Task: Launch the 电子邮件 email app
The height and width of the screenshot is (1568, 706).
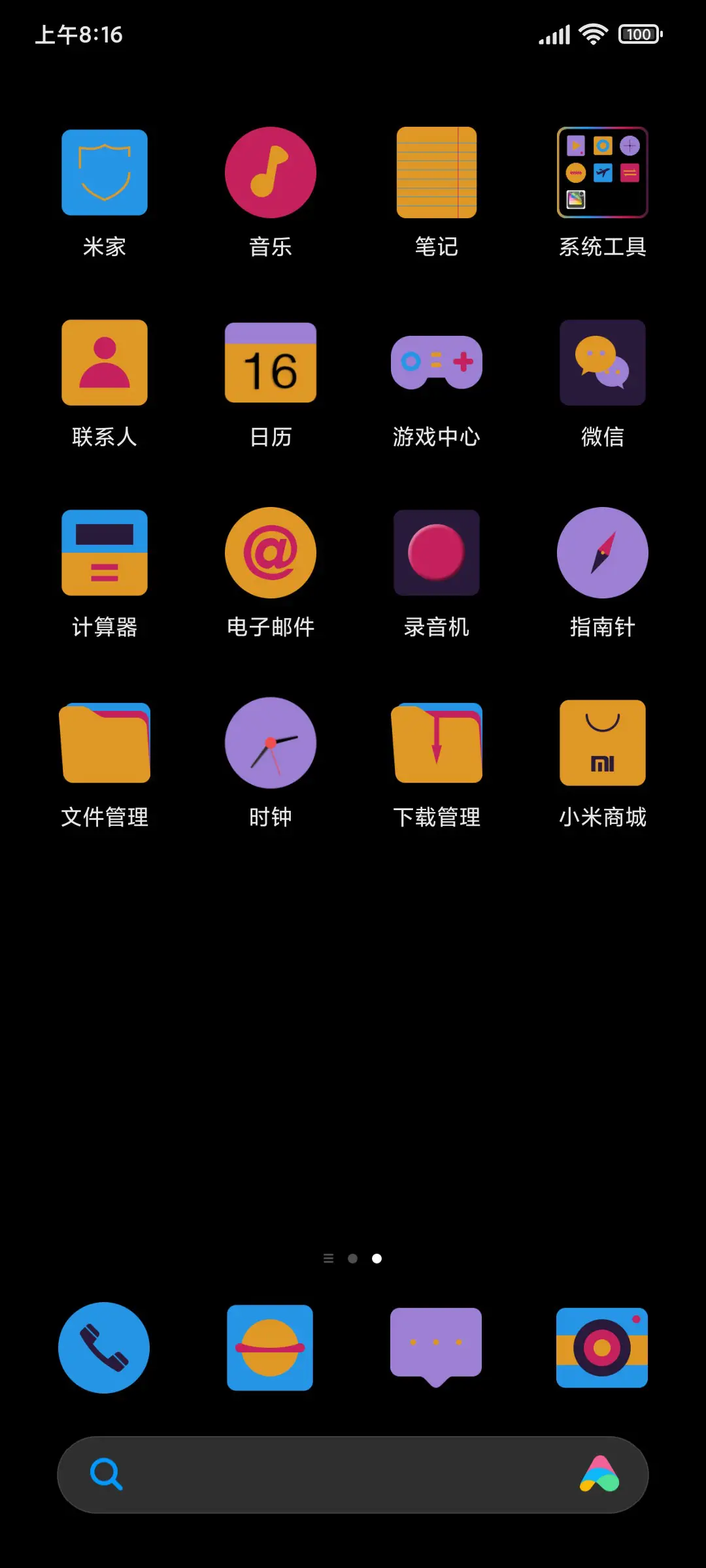Action: click(271, 552)
